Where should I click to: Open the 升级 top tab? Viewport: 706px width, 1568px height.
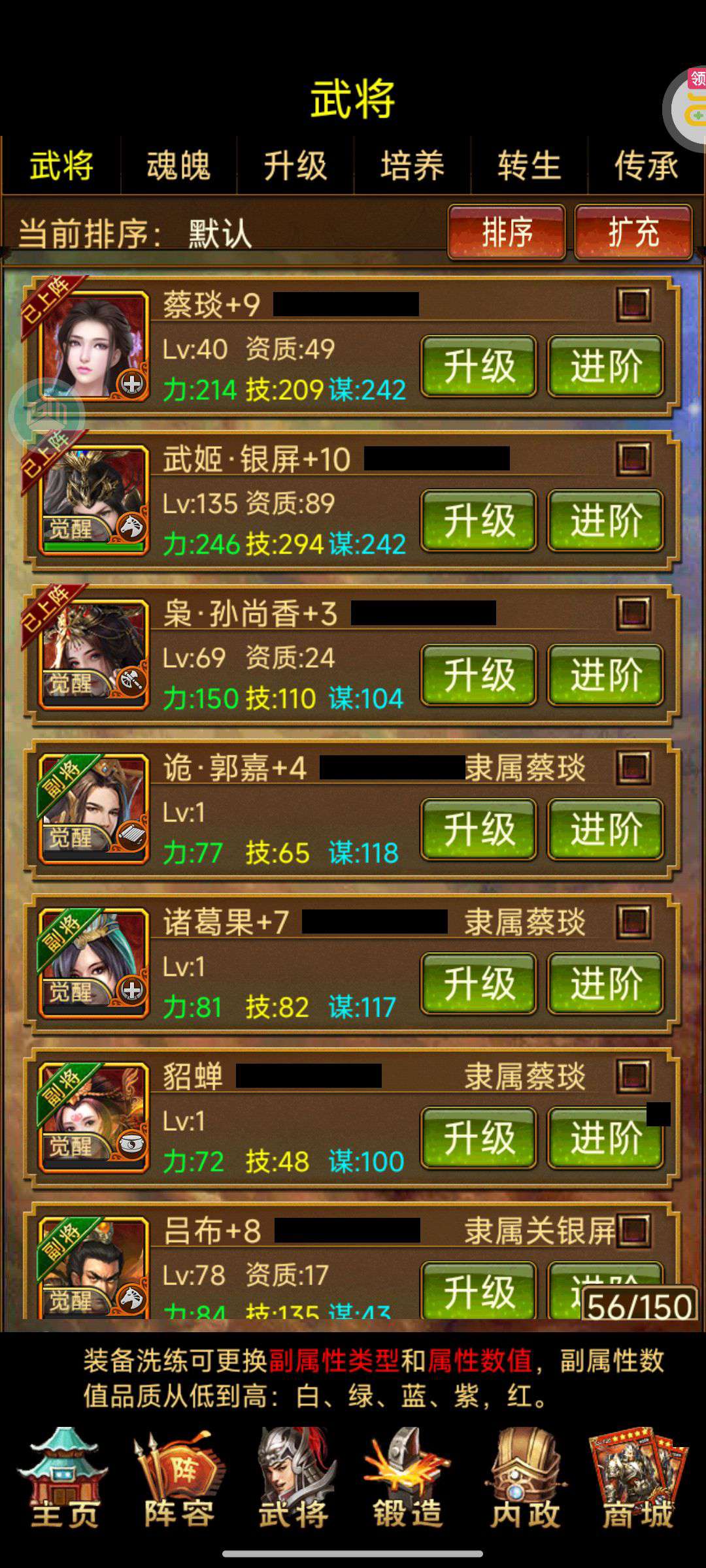coord(295,165)
